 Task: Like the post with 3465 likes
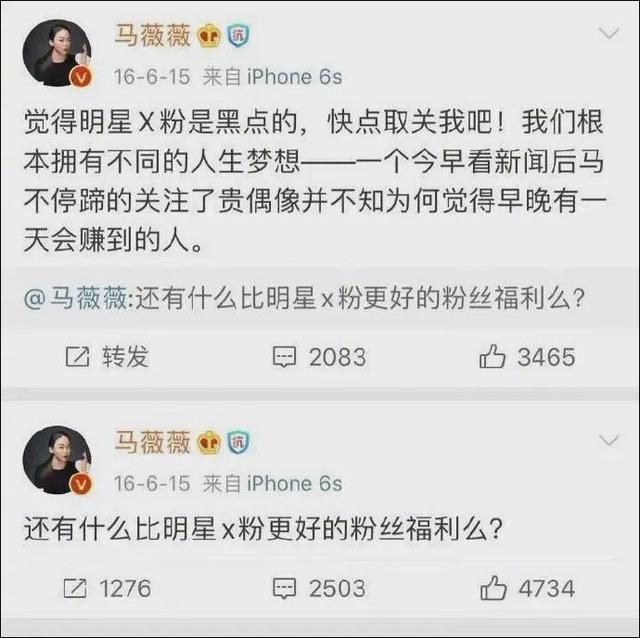point(527,356)
